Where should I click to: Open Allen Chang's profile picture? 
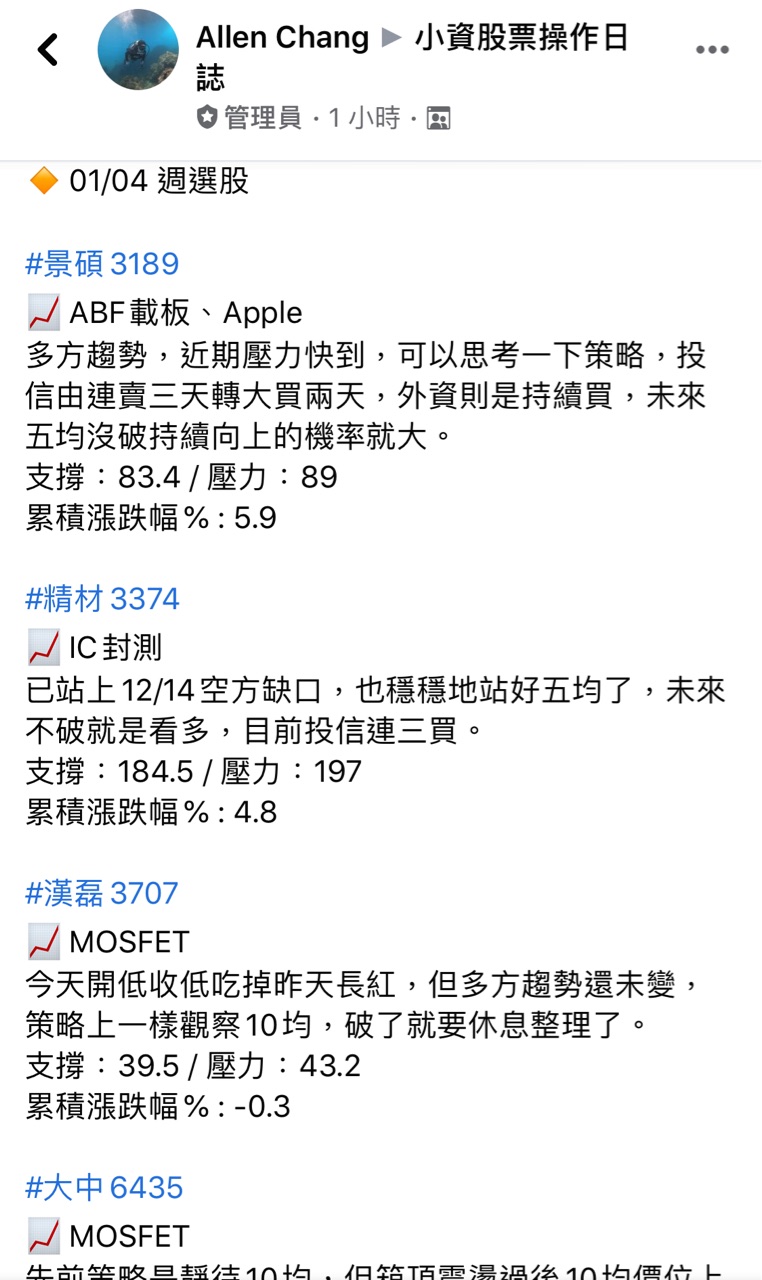pyautogui.click(x=138, y=50)
